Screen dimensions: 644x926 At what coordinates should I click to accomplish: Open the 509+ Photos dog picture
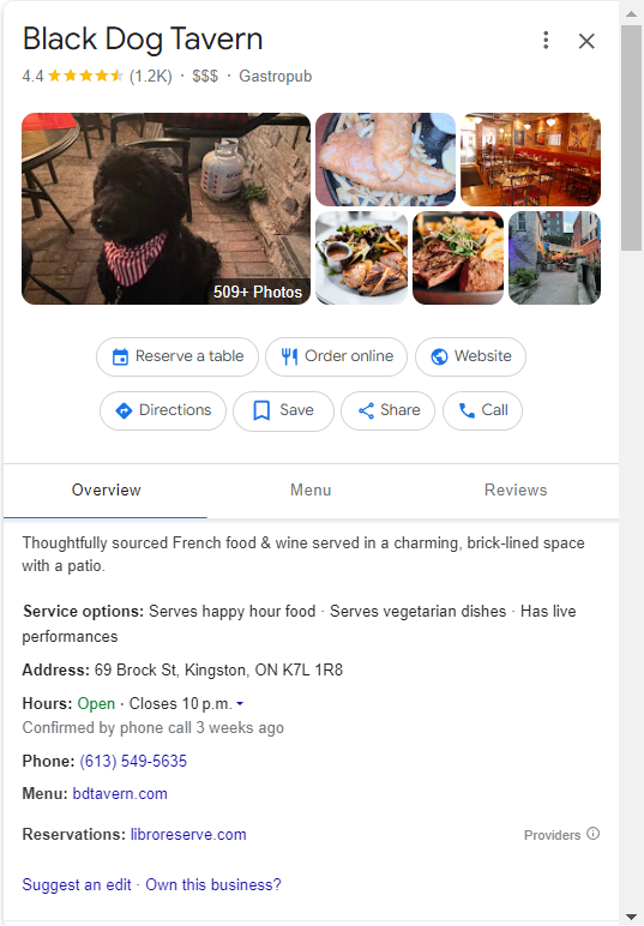pos(166,208)
